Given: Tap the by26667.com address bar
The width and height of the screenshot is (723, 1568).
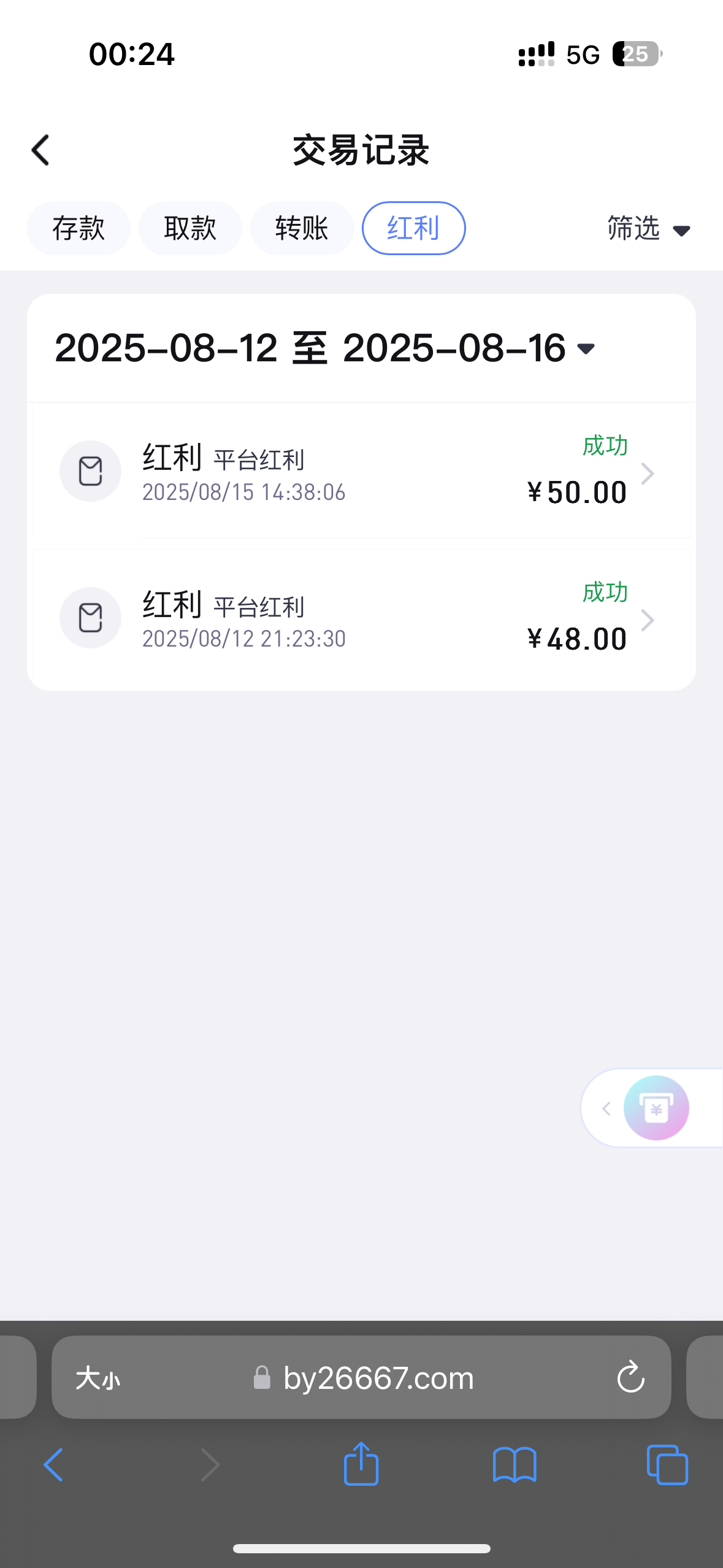Looking at the screenshot, I should coord(378,1378).
